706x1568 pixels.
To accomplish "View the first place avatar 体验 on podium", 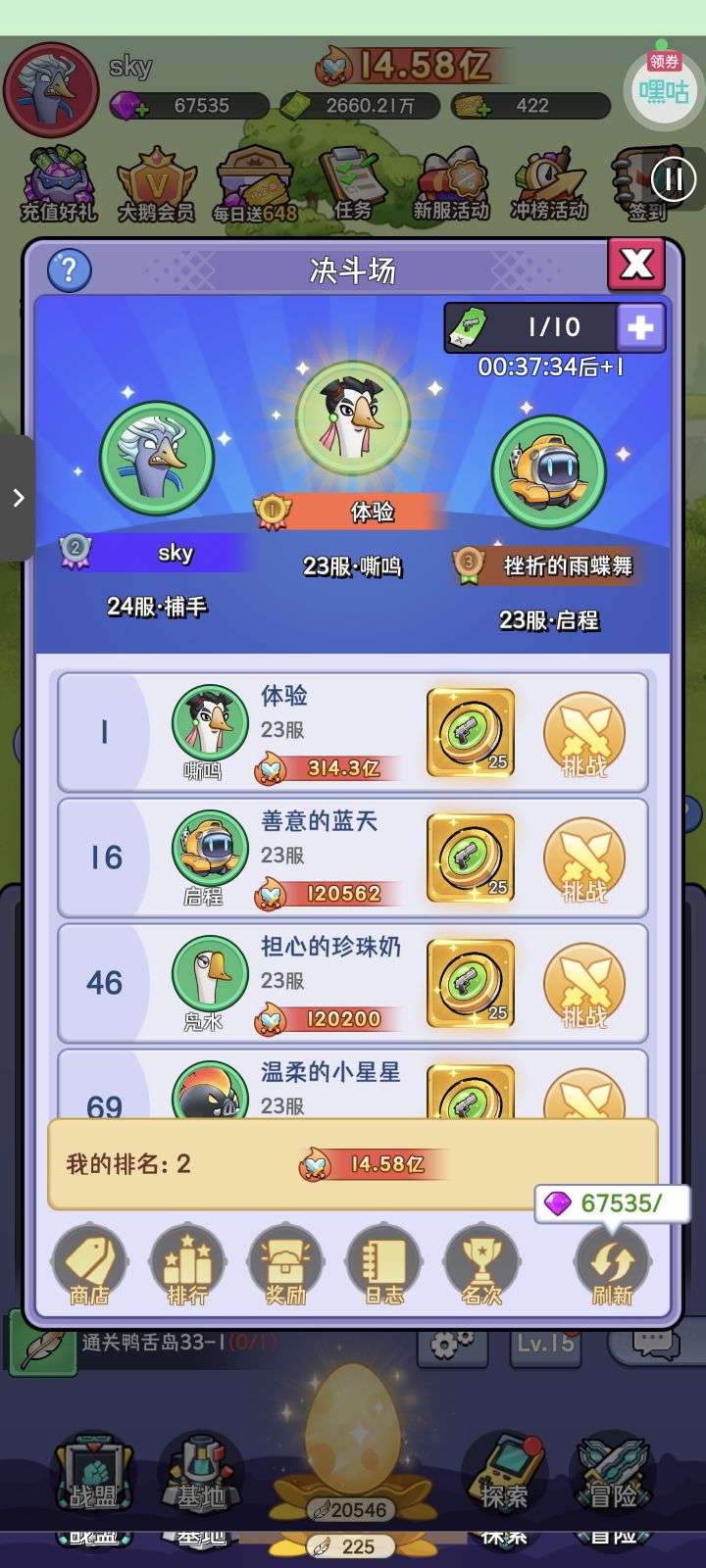I will (x=353, y=417).
